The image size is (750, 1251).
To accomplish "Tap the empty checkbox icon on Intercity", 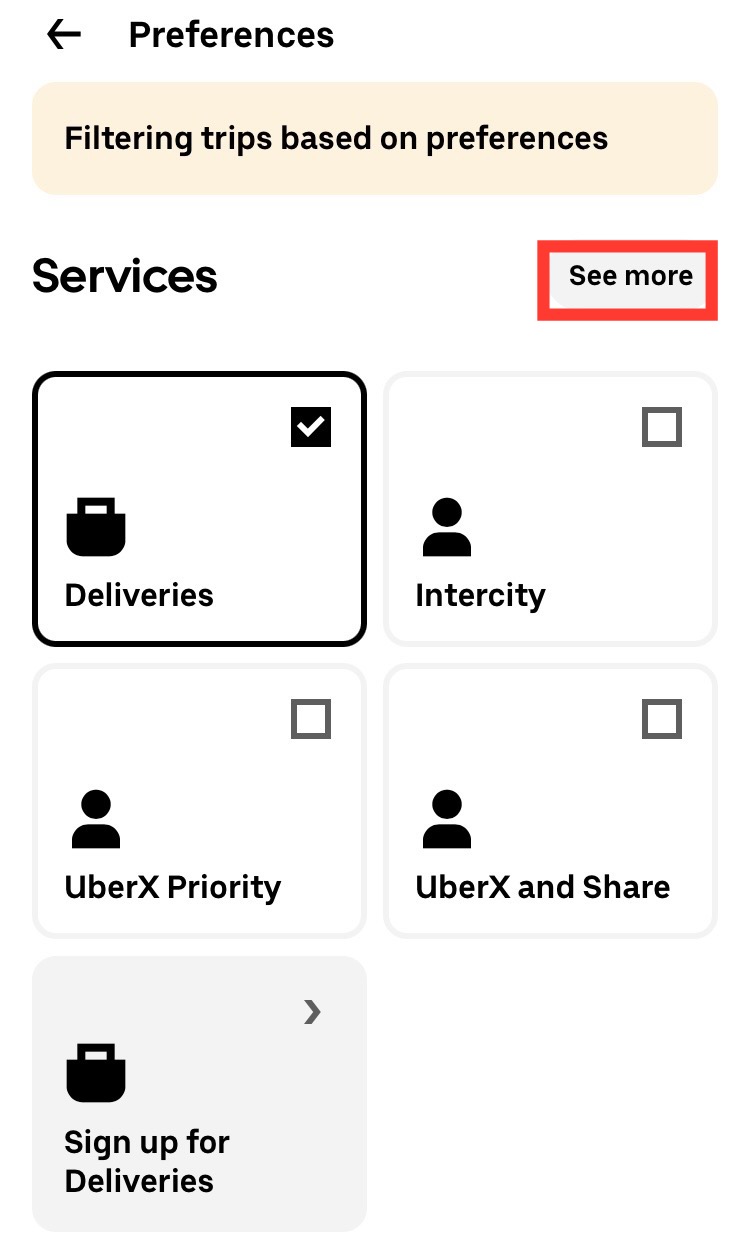I will pos(661,426).
